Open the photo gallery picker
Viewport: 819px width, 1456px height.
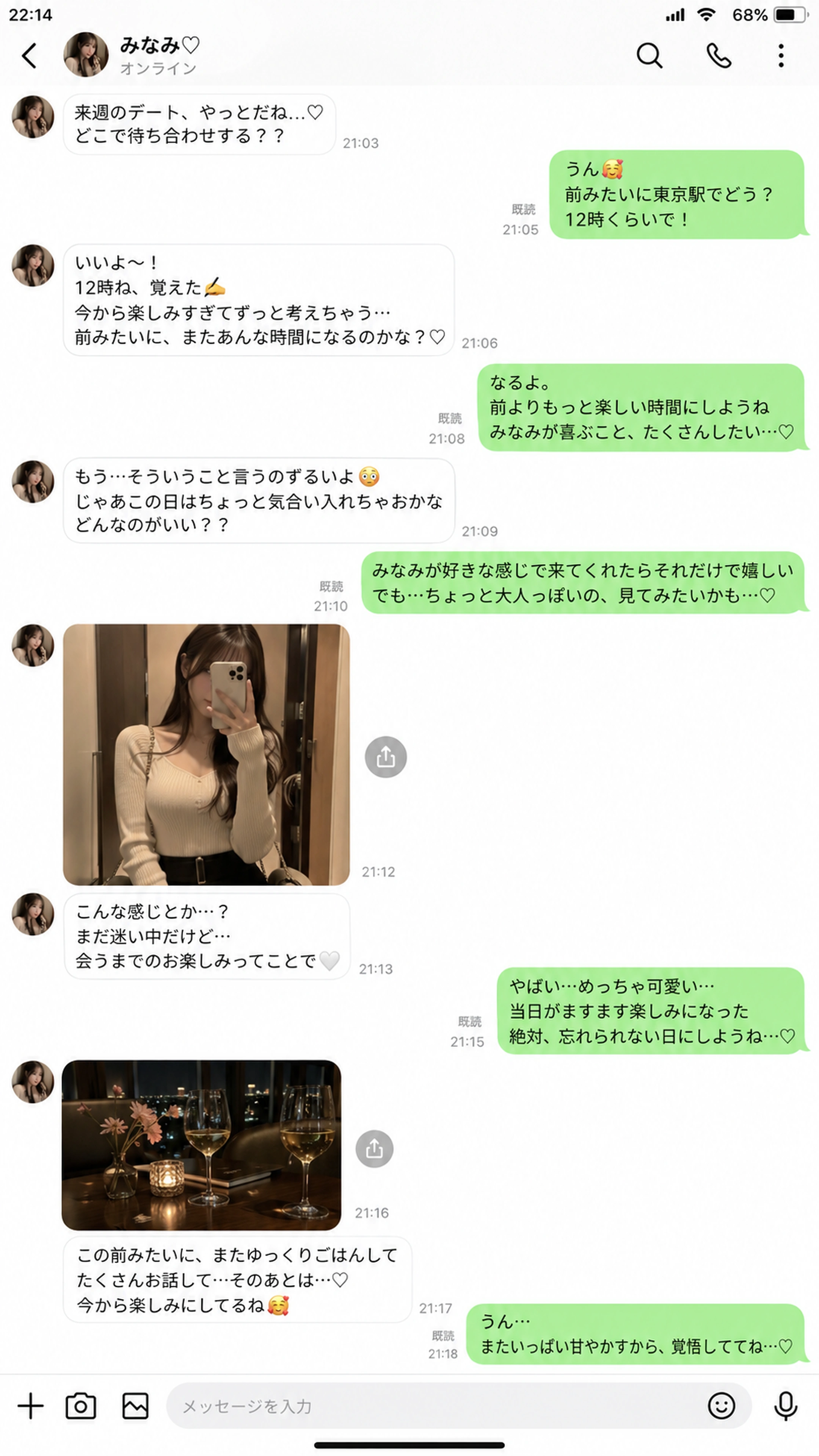pos(136,1406)
